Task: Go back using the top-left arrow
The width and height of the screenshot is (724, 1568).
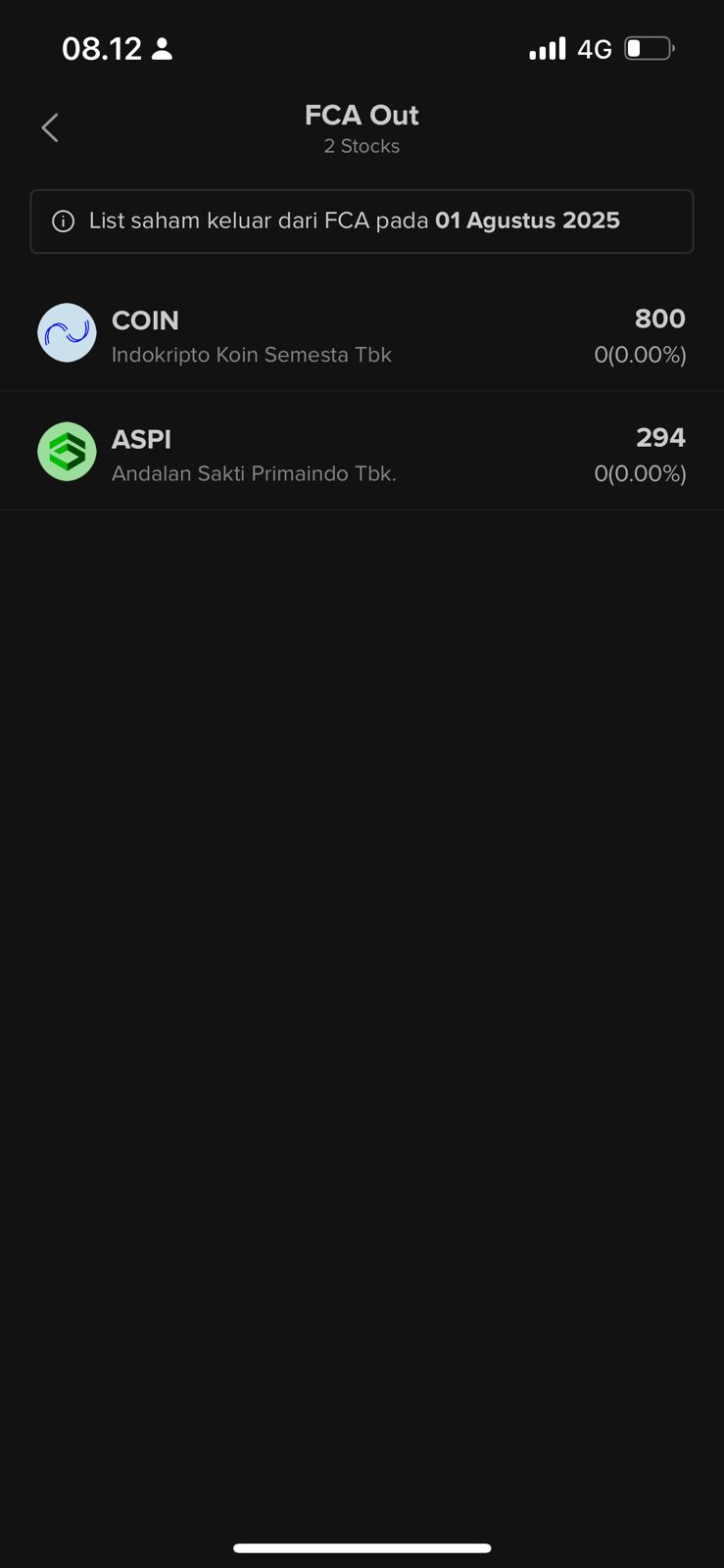Action: tap(50, 127)
